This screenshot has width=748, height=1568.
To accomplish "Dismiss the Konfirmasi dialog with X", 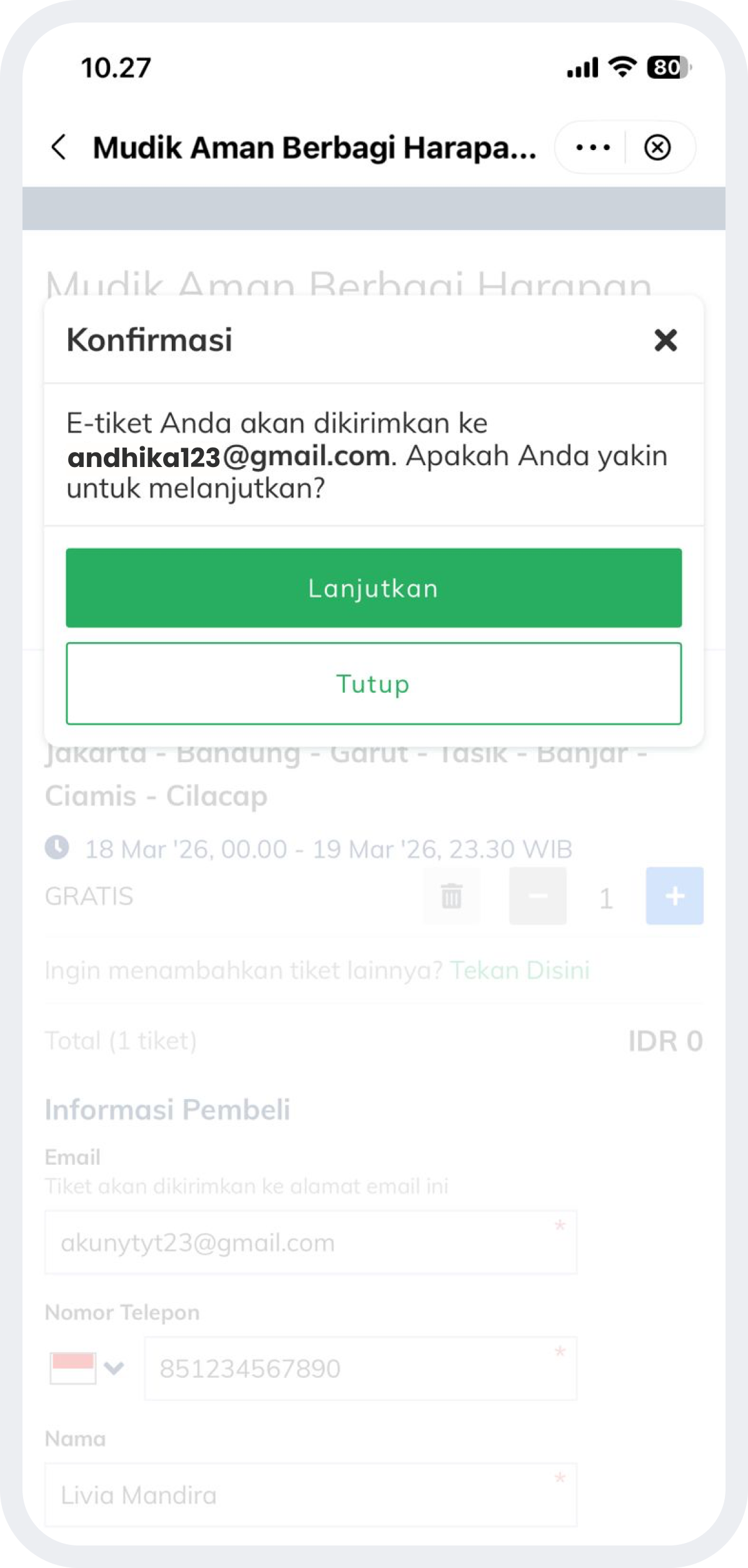I will pos(666,340).
